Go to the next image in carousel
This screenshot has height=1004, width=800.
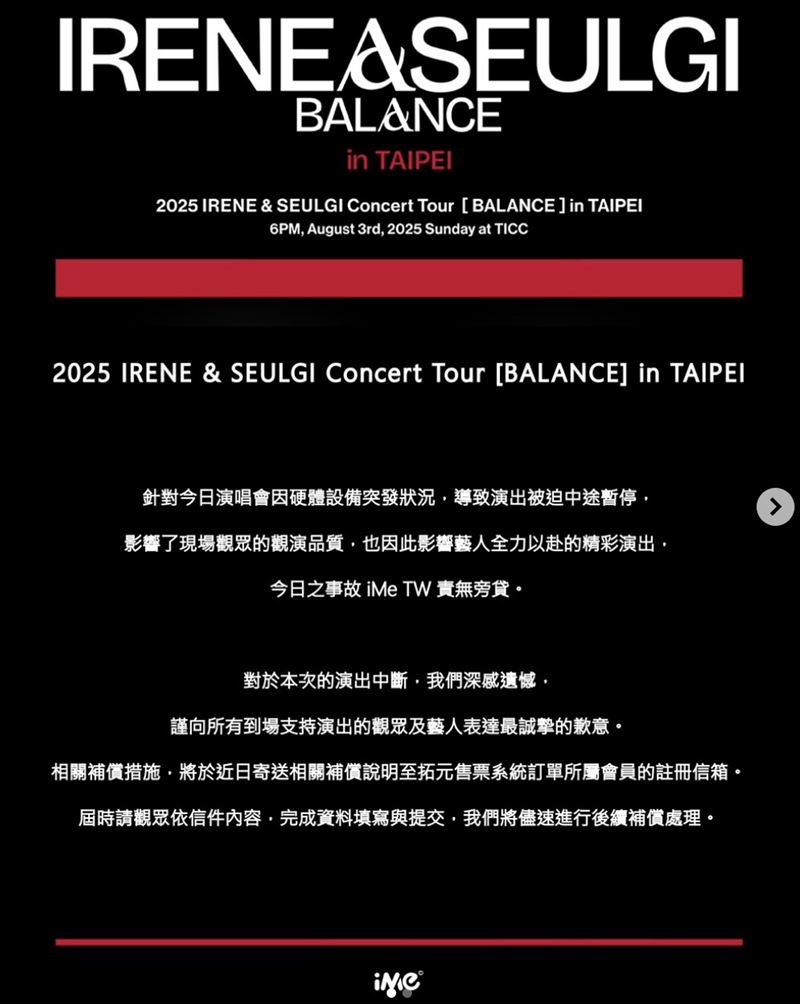pos(775,506)
